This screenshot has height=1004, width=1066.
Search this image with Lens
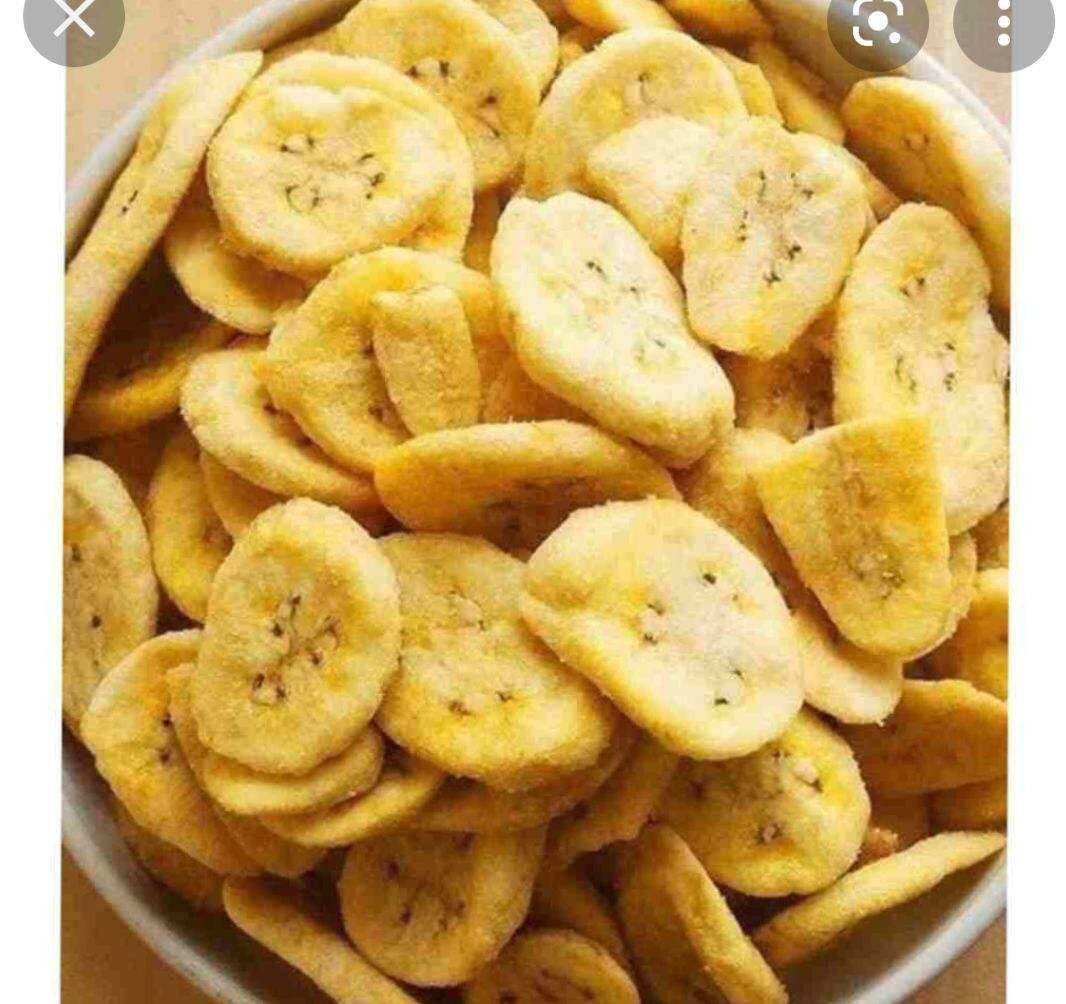coord(877,22)
